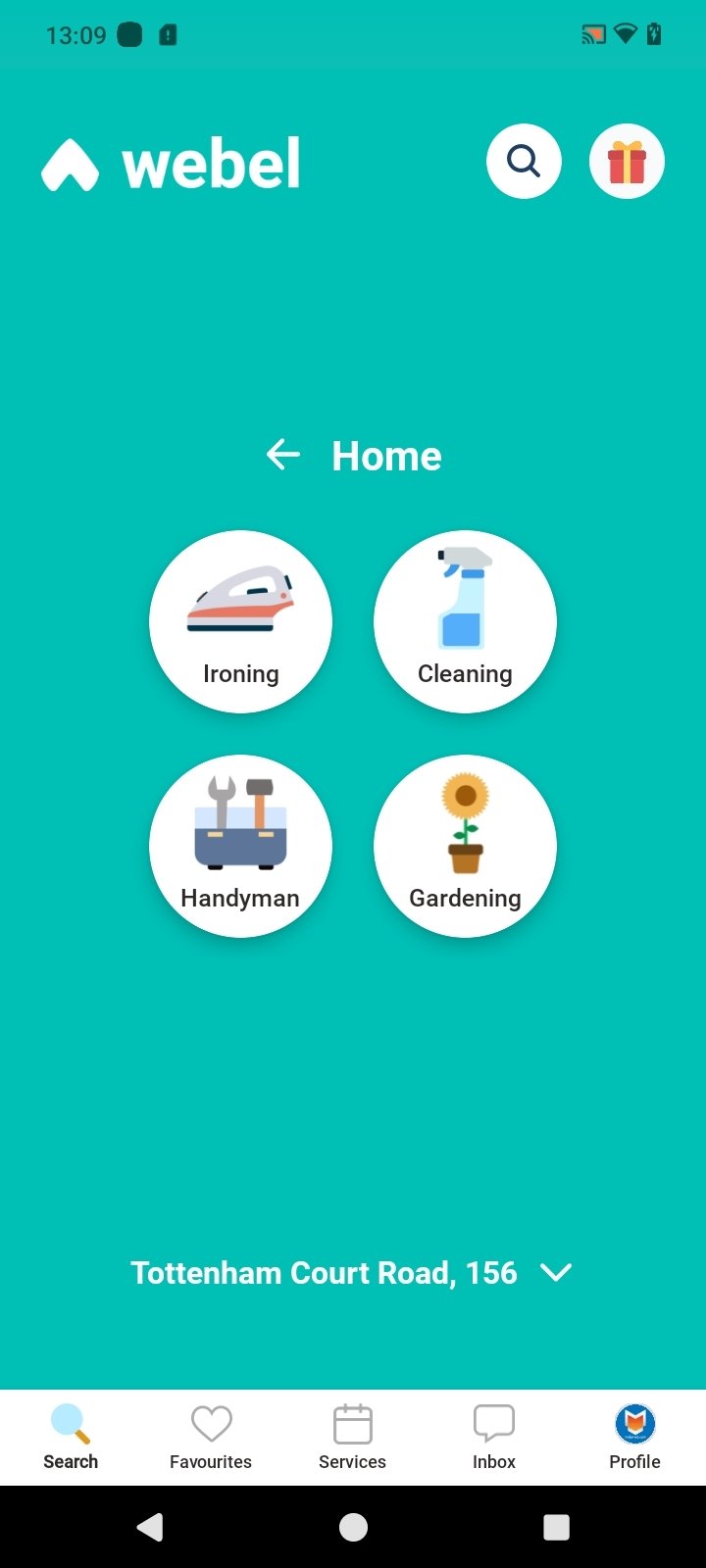706x1568 pixels.
Task: Switch to the Services tab
Action: point(352,1437)
